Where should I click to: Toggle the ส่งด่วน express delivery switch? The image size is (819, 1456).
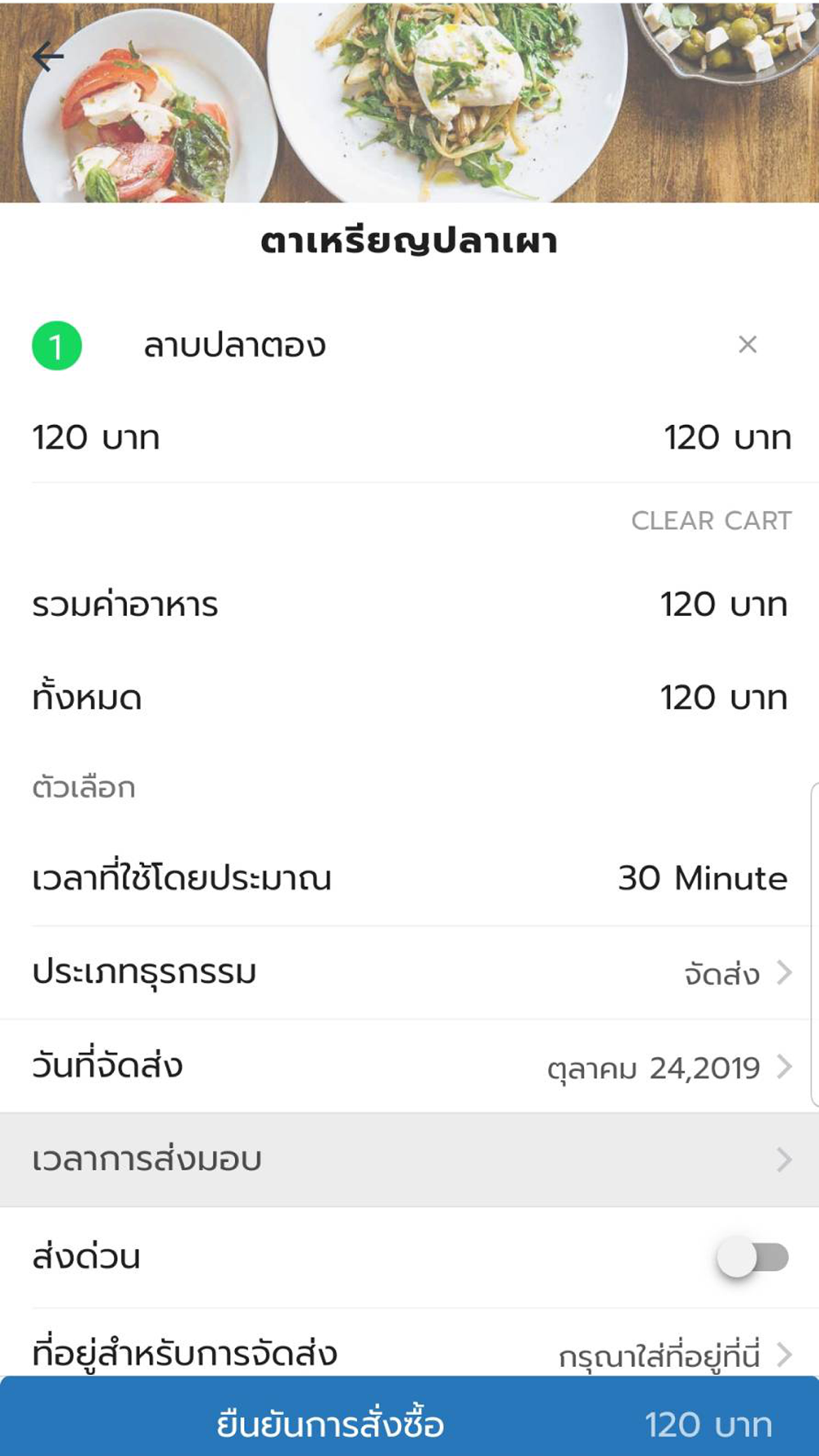pos(753,1258)
